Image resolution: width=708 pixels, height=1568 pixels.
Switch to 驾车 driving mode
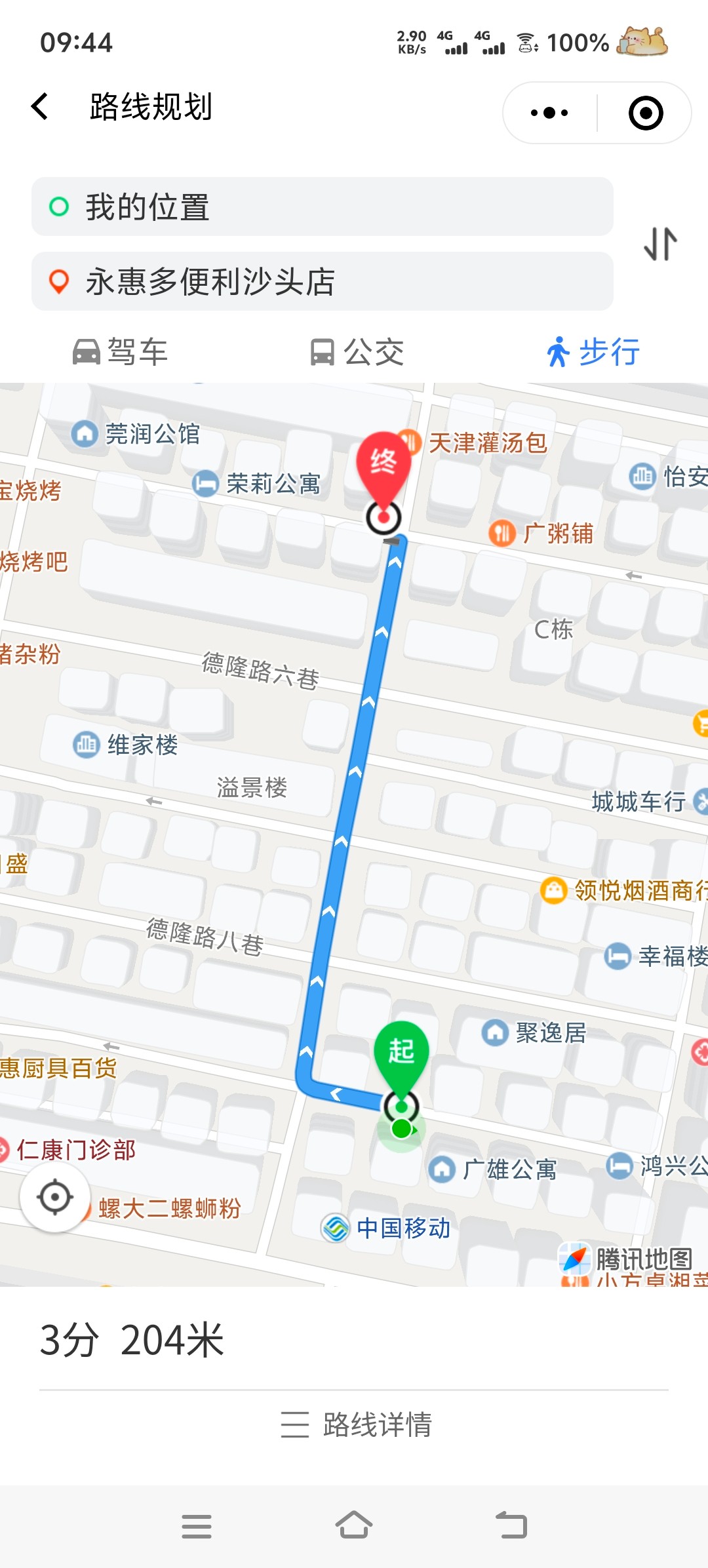tap(121, 352)
